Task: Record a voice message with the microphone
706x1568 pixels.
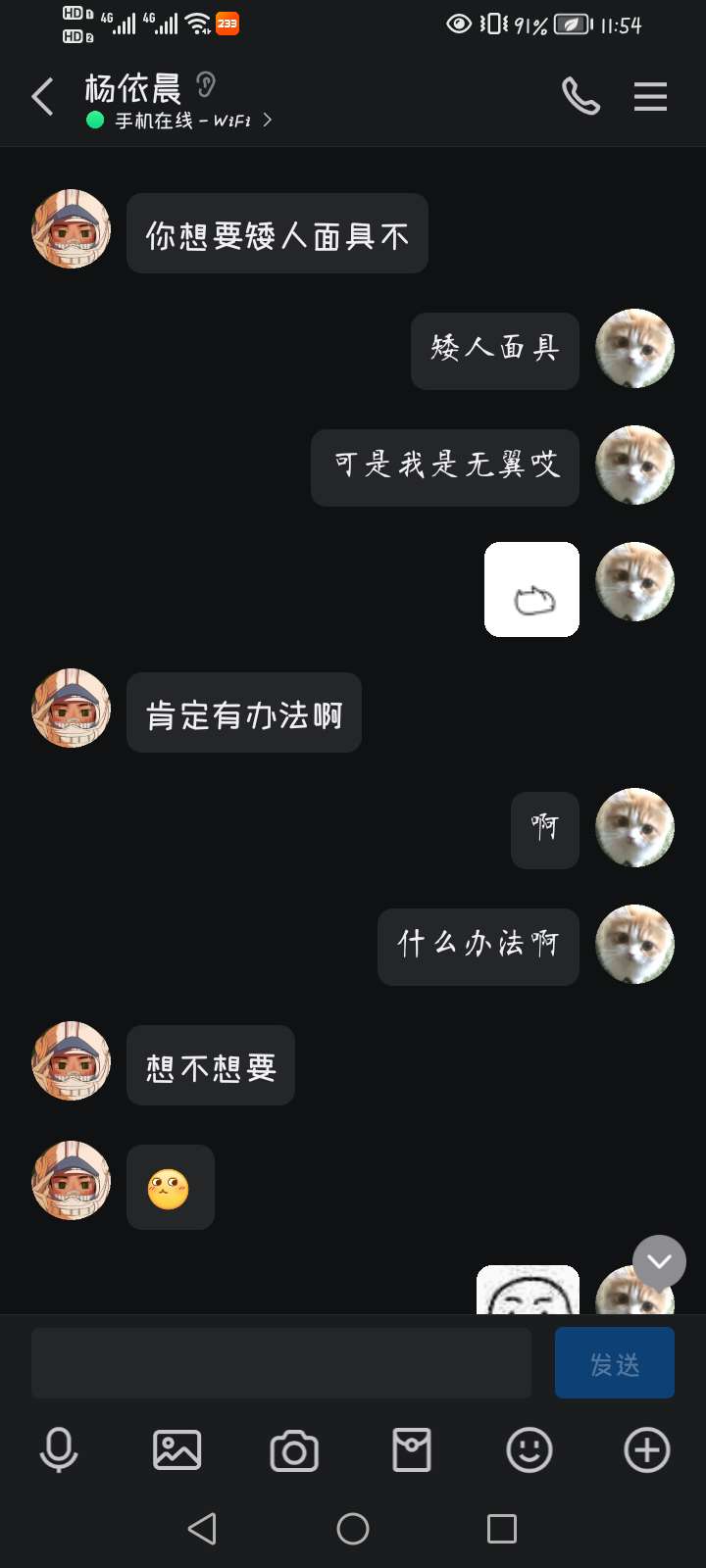Action: [x=59, y=1450]
